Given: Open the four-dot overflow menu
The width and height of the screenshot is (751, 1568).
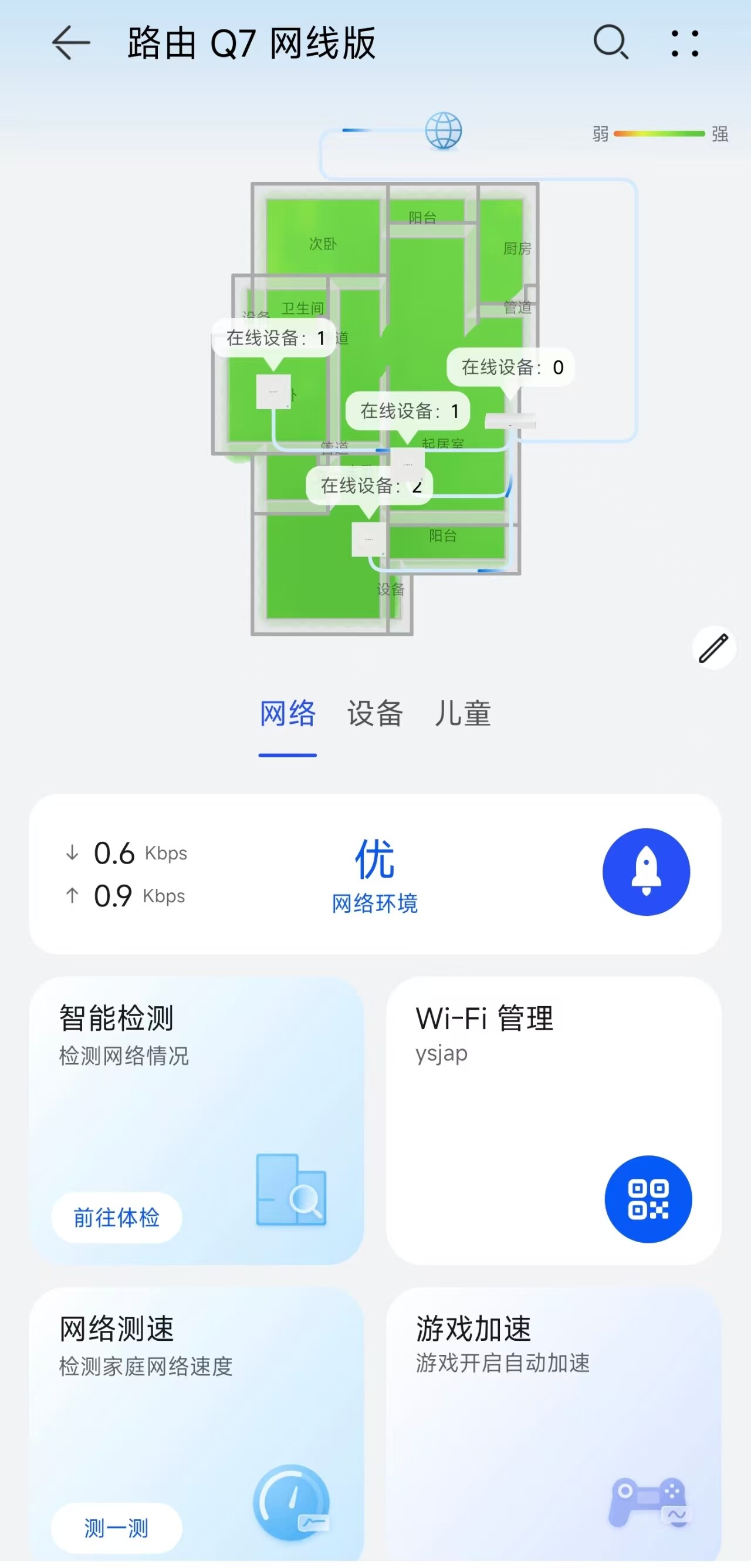Looking at the screenshot, I should click(x=685, y=43).
